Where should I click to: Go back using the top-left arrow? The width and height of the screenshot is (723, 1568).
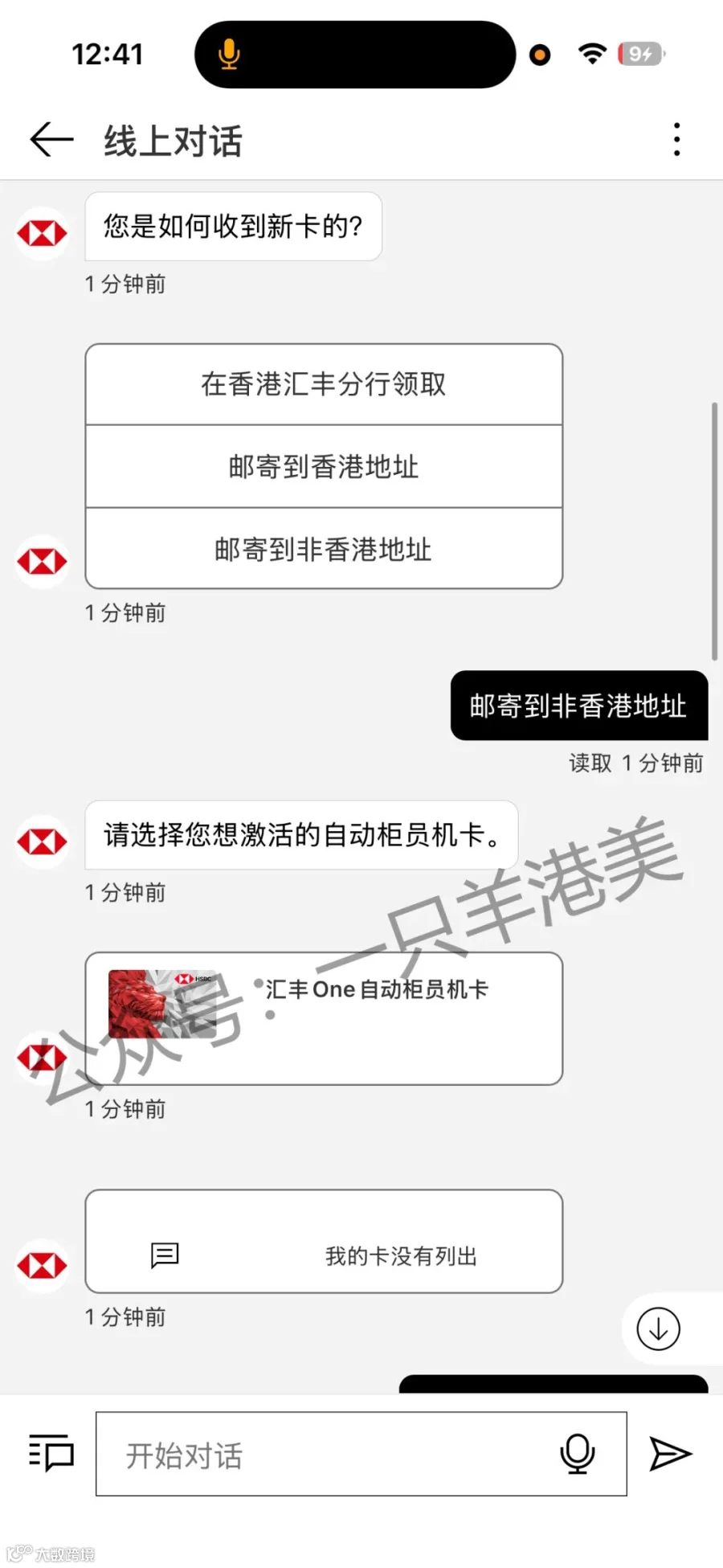pyautogui.click(x=51, y=140)
